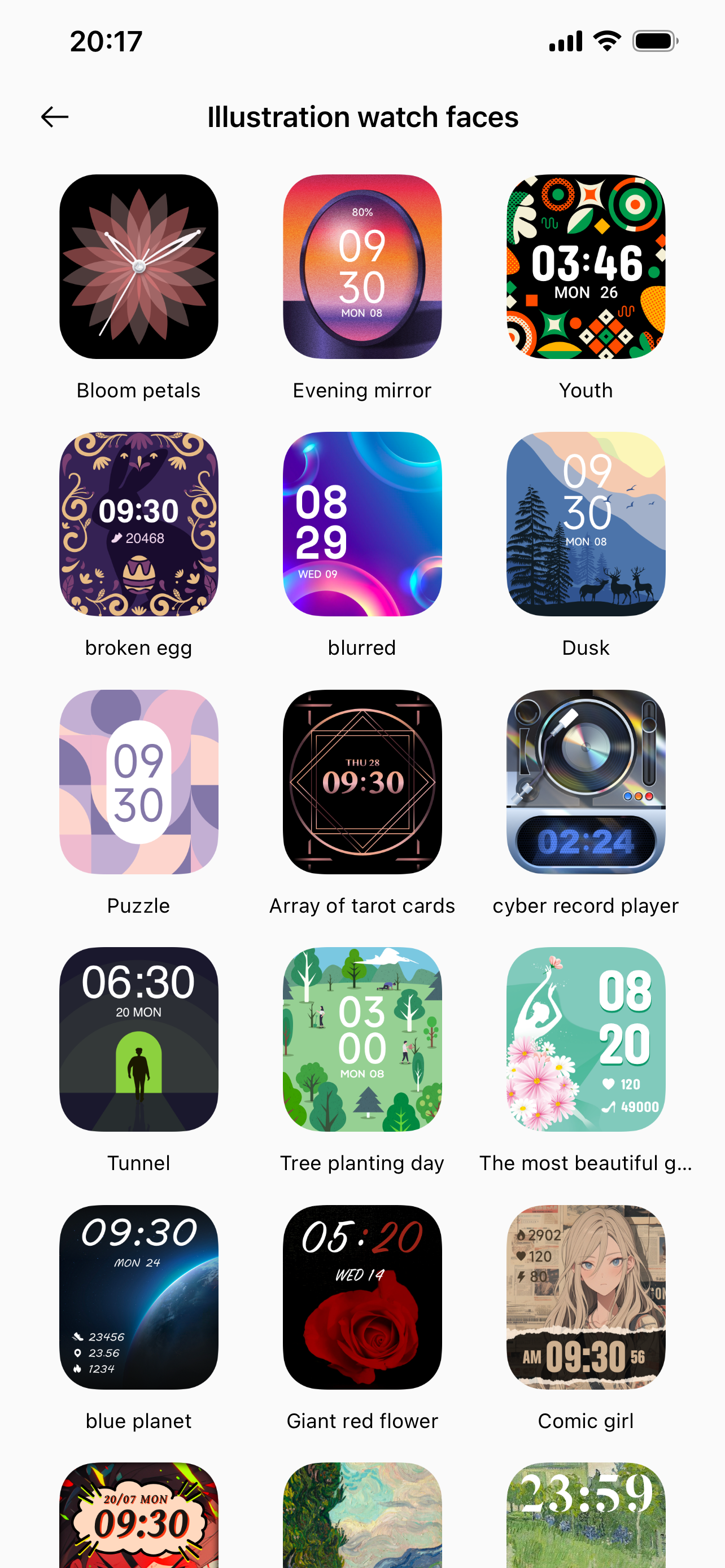
Task: Select the Evening mirror watch face
Action: (x=362, y=266)
